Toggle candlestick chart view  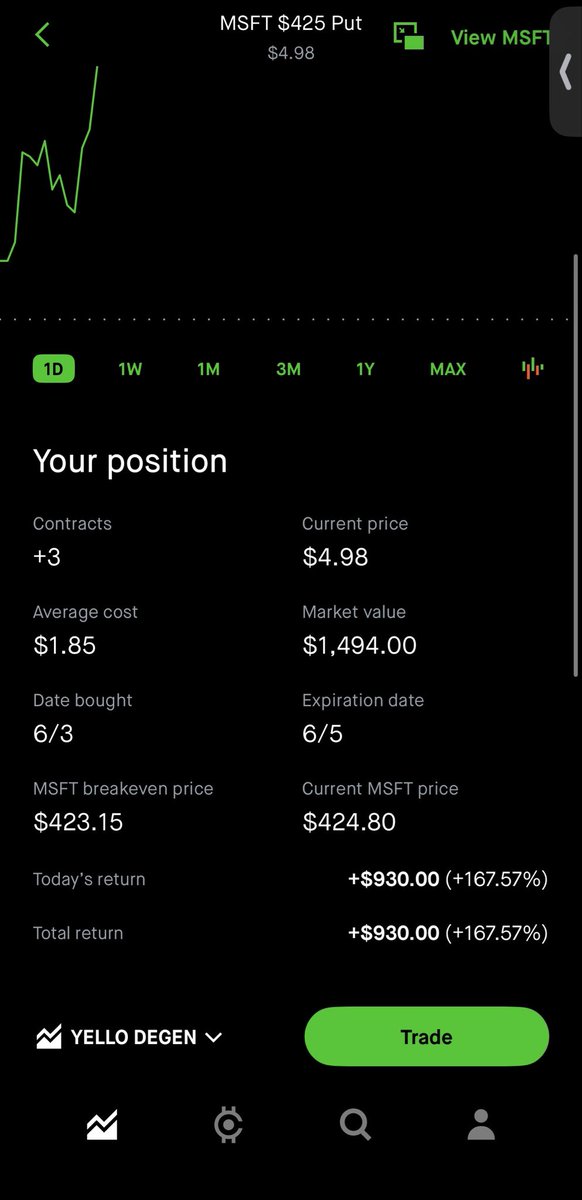pyautogui.click(x=532, y=368)
